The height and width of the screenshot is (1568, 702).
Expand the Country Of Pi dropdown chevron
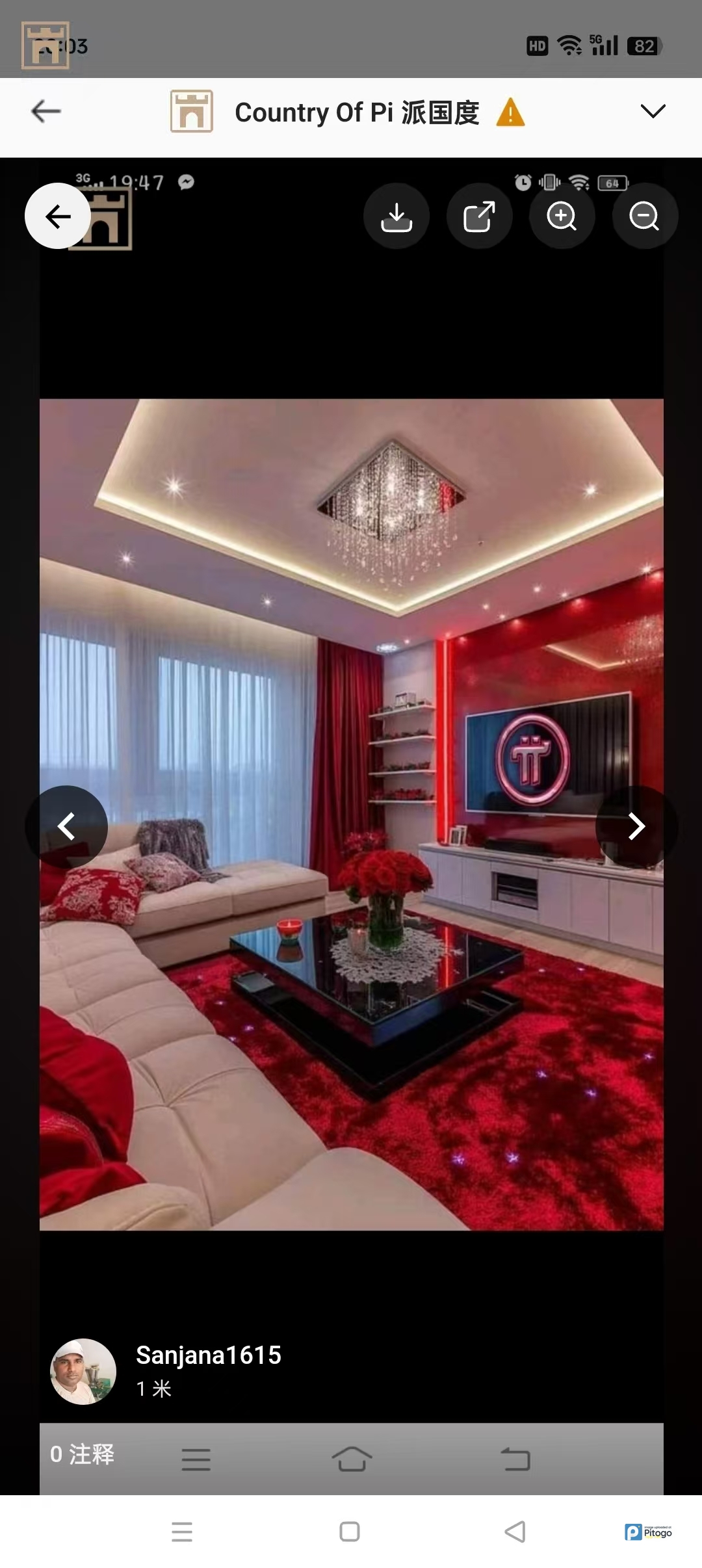click(x=653, y=111)
